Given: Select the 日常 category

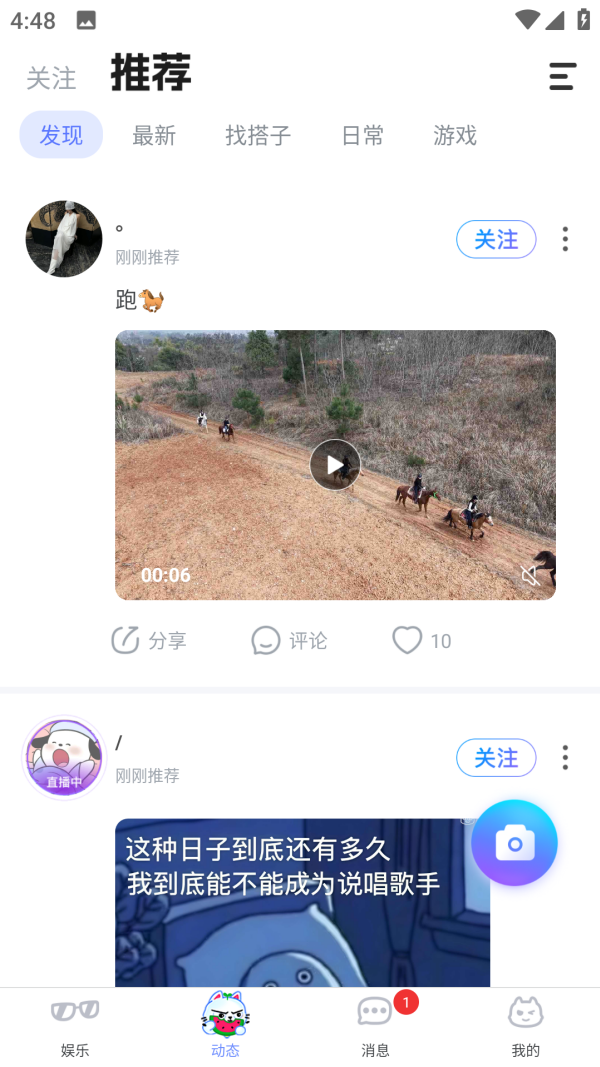Looking at the screenshot, I should click(362, 135).
